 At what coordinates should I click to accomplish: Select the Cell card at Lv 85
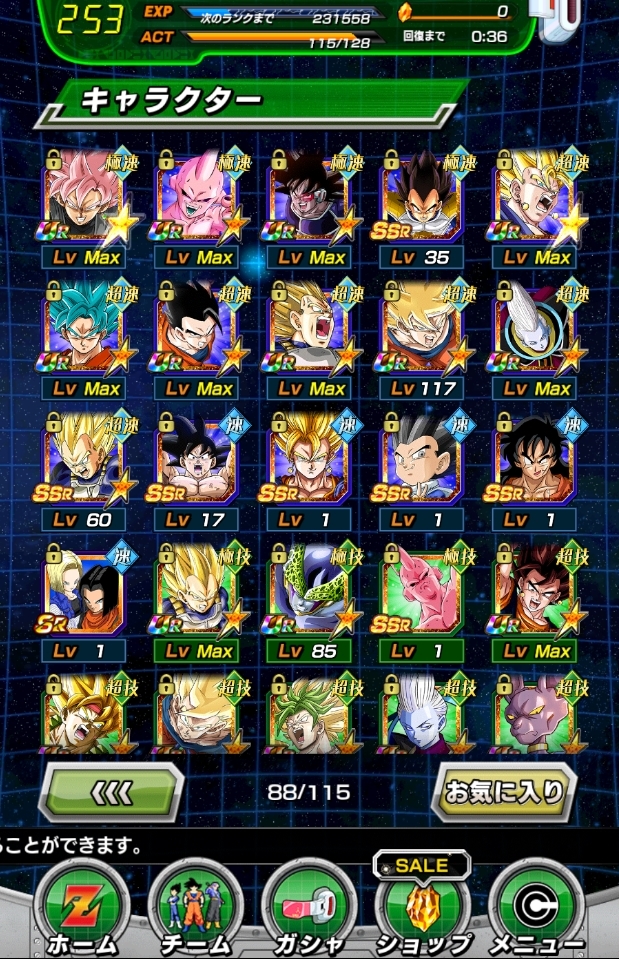pyautogui.click(x=309, y=590)
